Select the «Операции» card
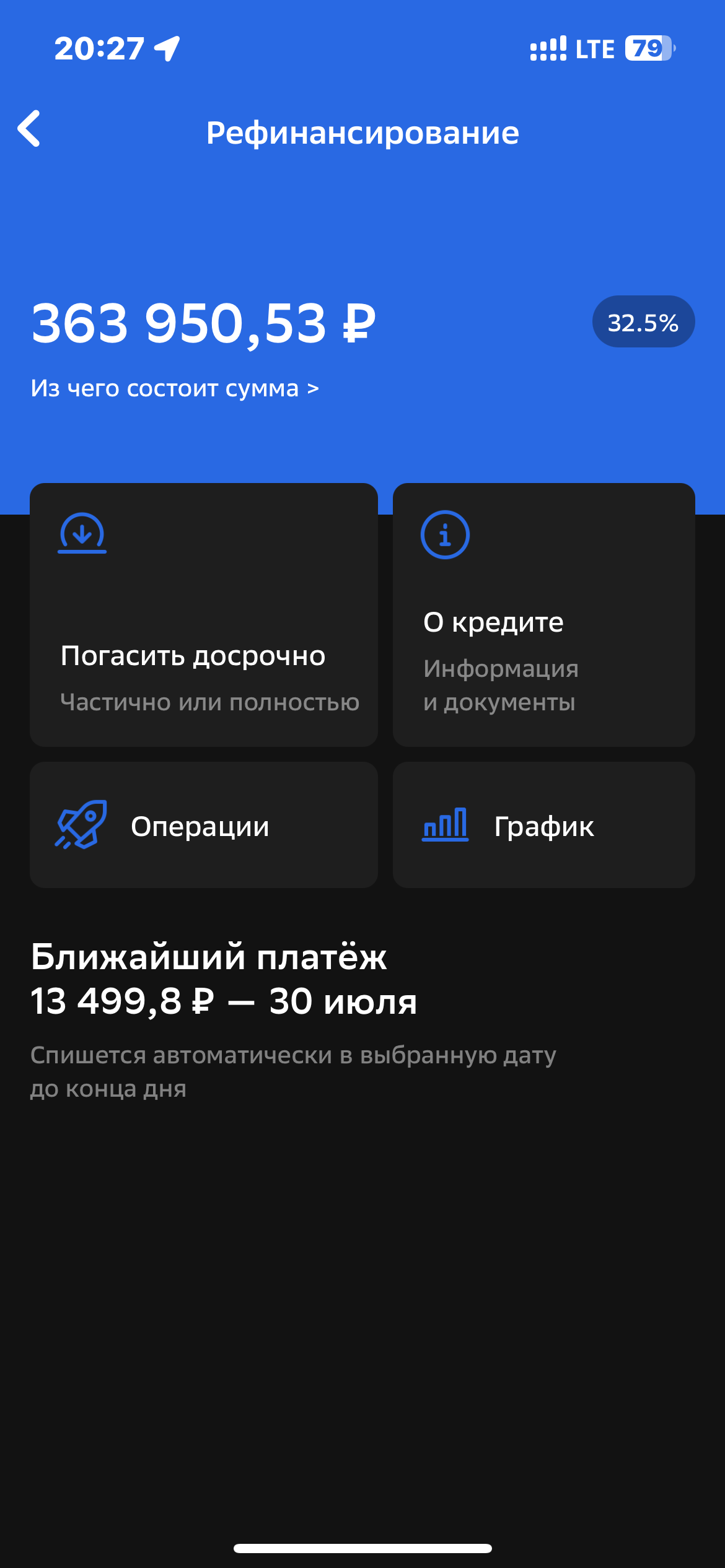The width and height of the screenshot is (725, 1568). [204, 827]
